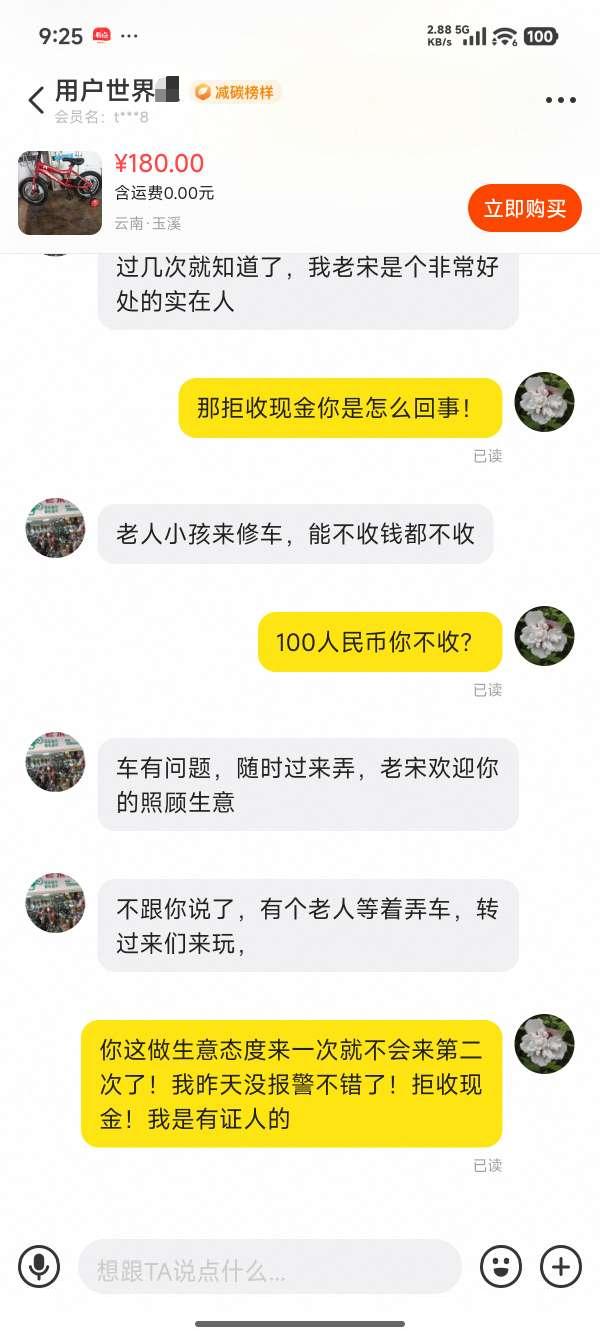Tap the 减碳榜样 badge

237,92
